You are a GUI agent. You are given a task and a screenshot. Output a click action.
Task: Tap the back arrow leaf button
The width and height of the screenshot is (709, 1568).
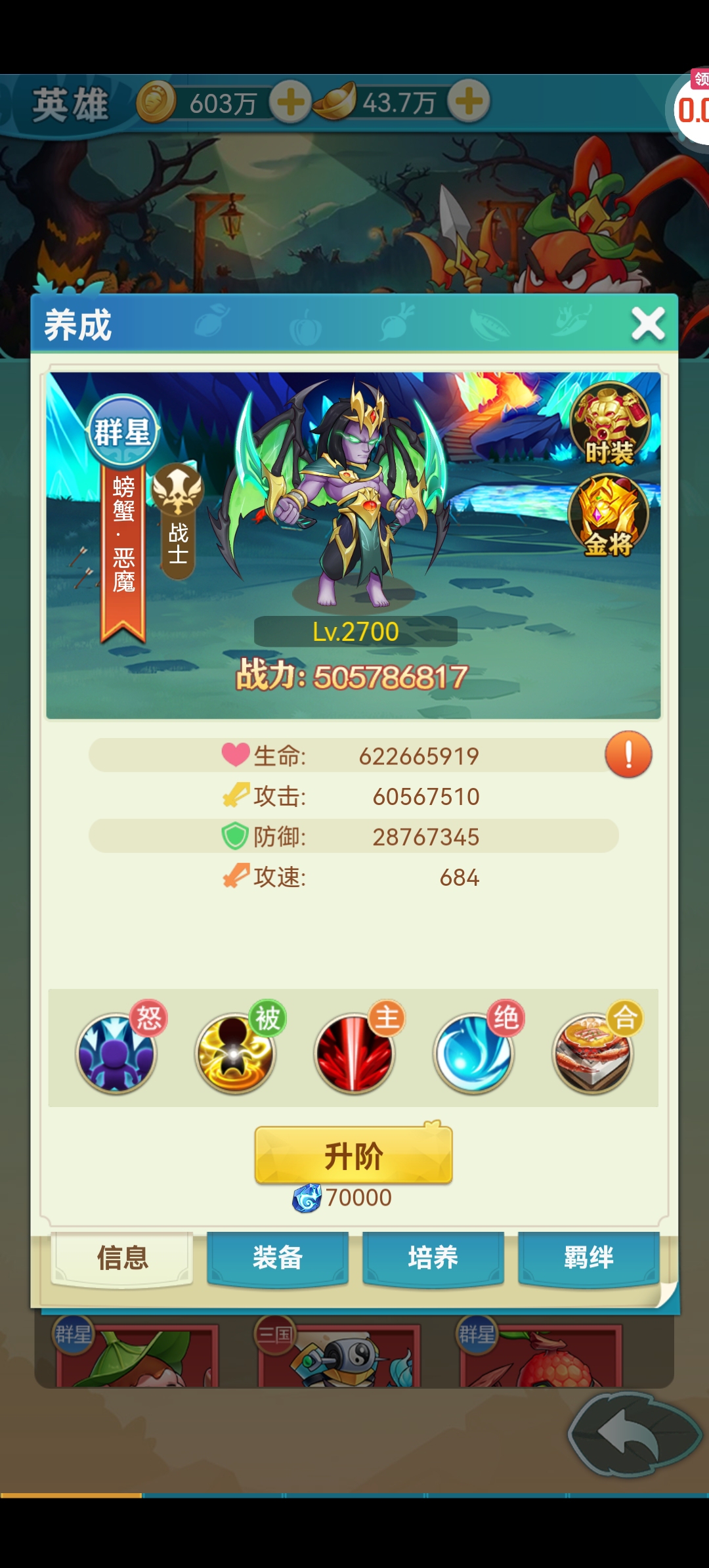pos(633,1435)
